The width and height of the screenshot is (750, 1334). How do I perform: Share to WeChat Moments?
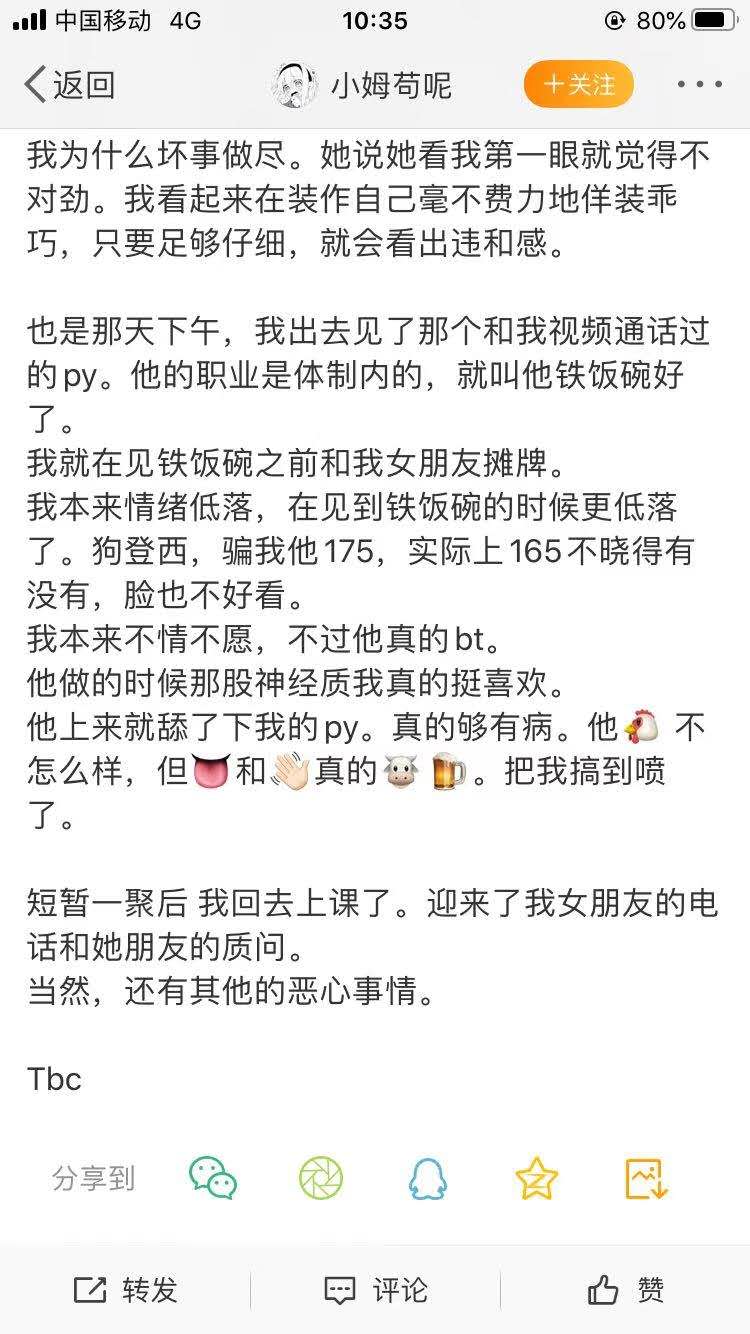321,1178
